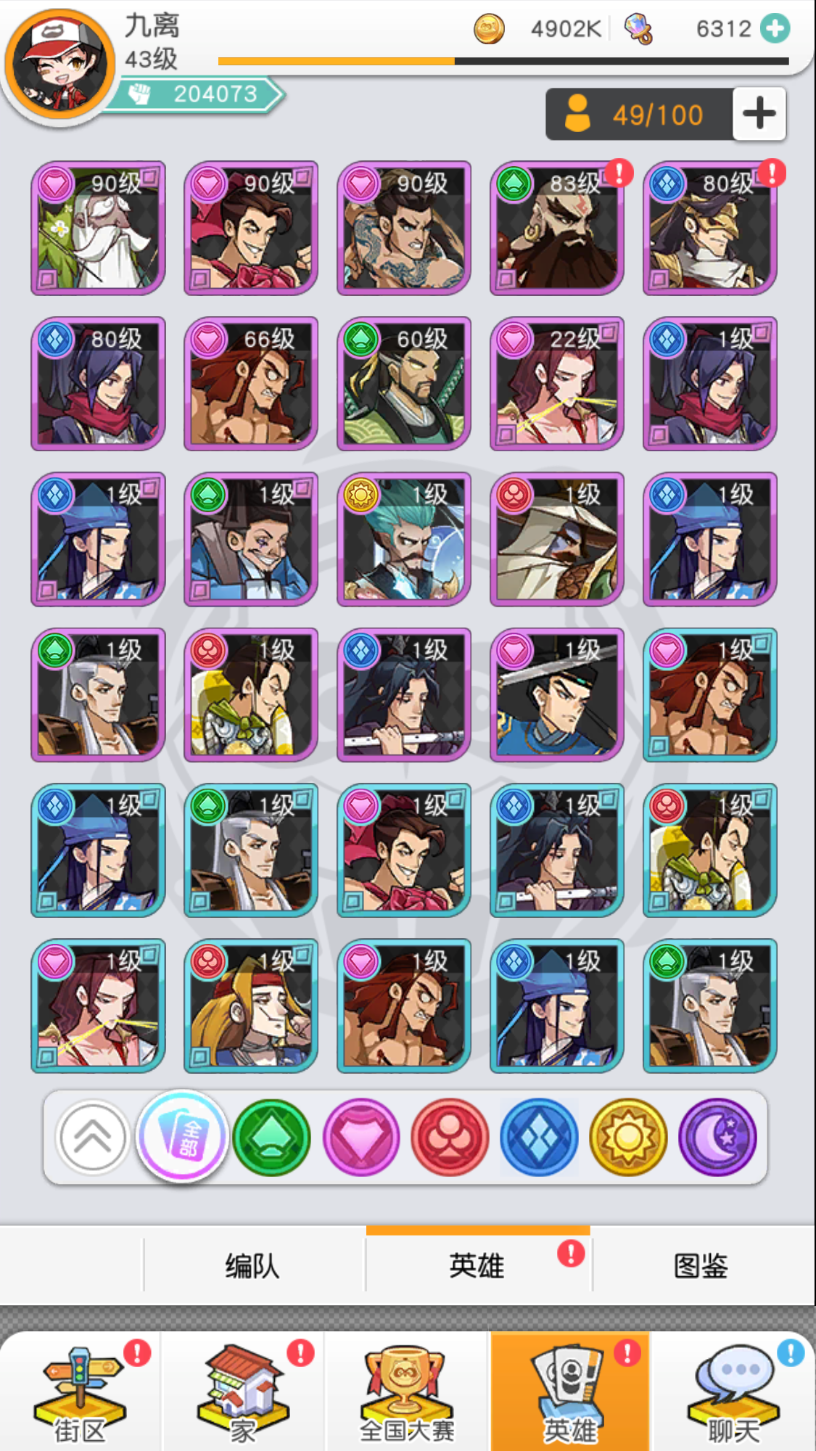
Task: Open the level 66 hero card
Action: 251,384
